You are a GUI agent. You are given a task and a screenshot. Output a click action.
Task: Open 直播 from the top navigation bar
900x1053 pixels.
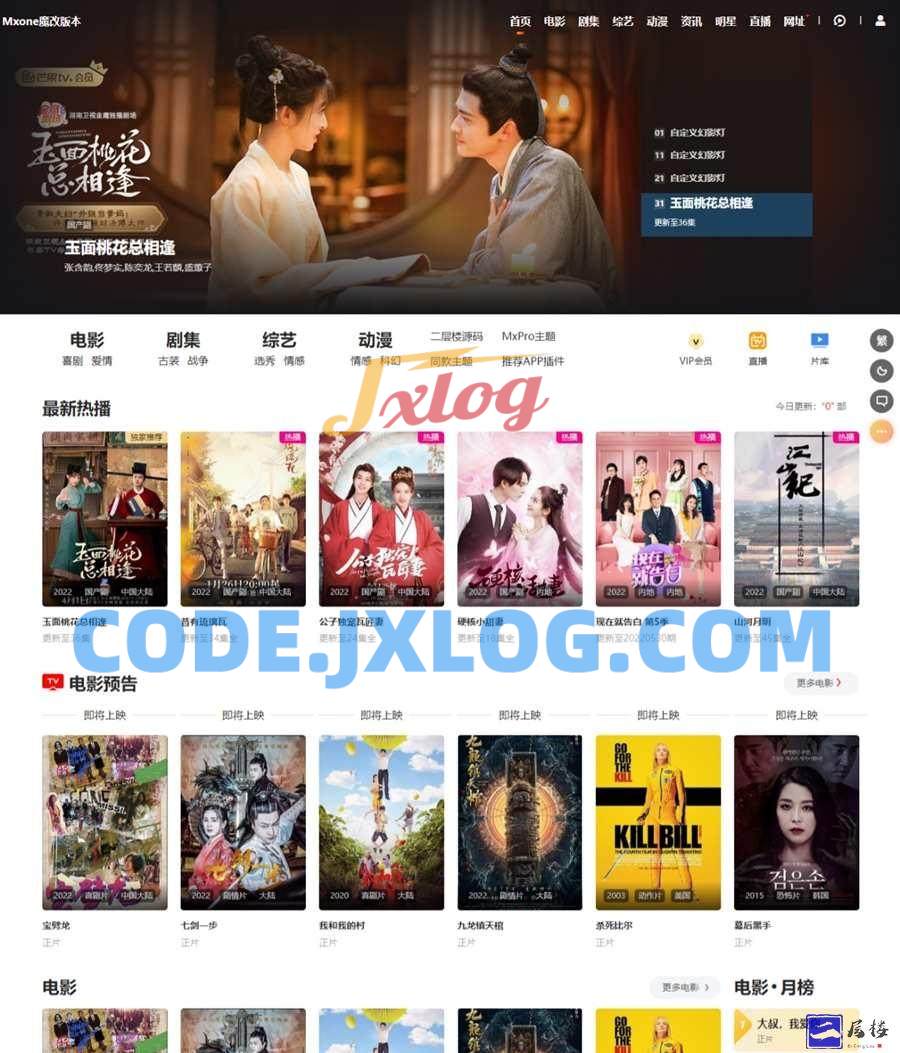760,21
